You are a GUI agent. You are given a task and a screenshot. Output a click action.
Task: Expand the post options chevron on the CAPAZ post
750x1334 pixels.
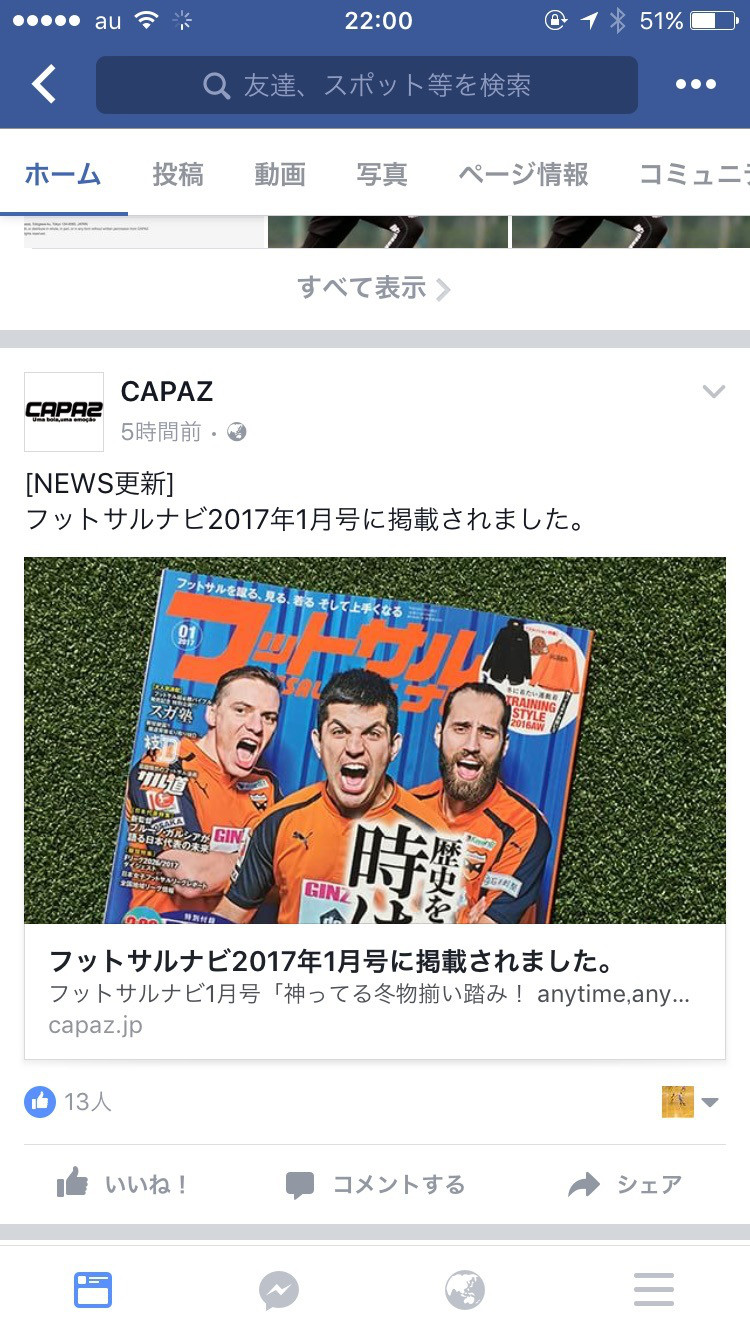[x=713, y=392]
